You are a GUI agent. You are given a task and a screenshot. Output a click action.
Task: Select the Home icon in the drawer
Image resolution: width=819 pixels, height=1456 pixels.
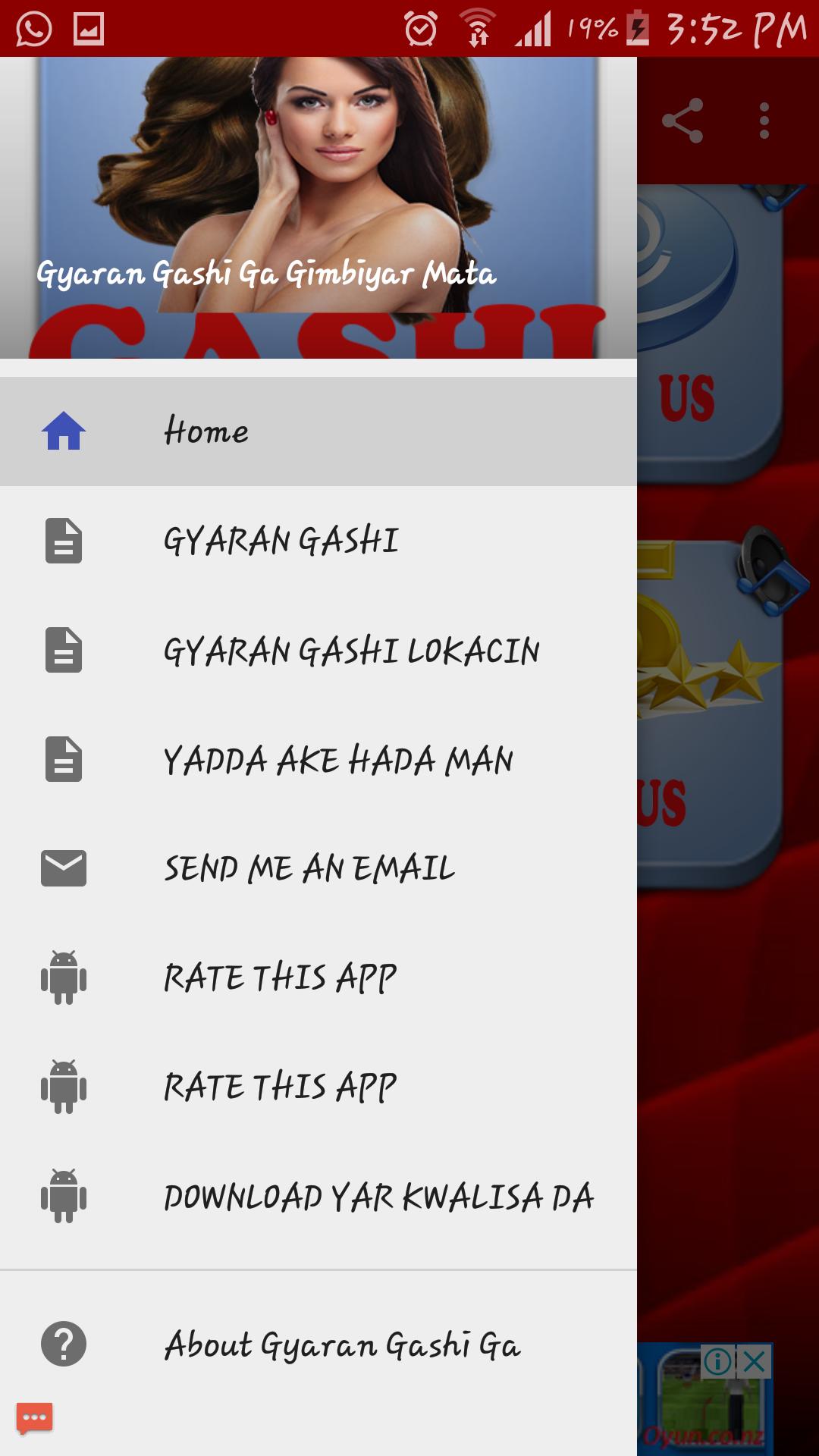coord(64,431)
